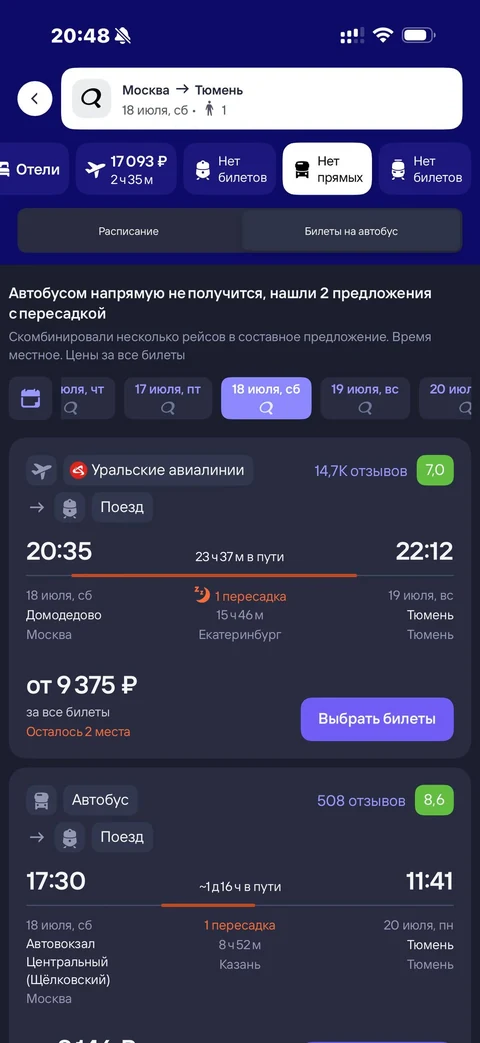Select the flights tab priced 17 093 ₽
The image size is (480, 1043).
point(126,169)
